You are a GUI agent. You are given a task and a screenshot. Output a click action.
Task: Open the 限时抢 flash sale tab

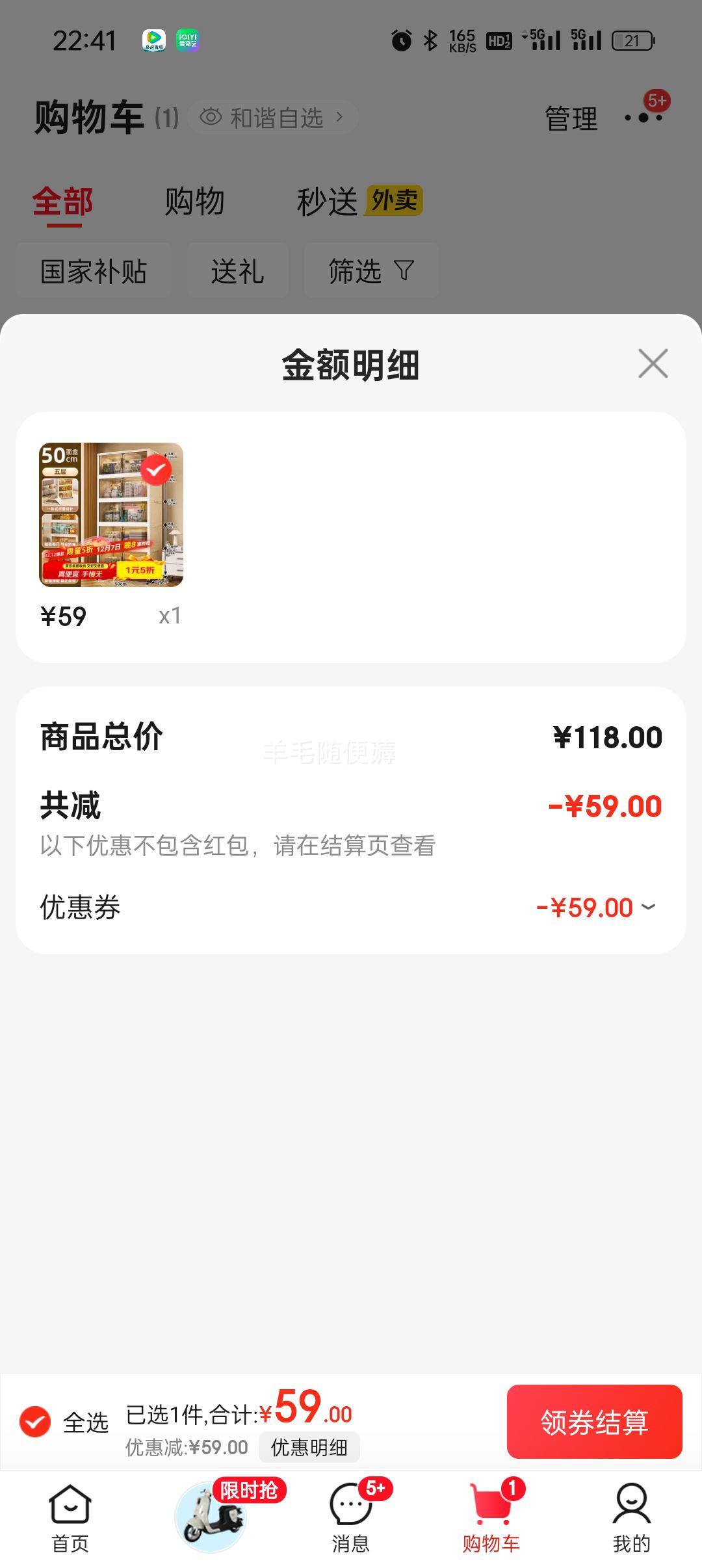tap(211, 1517)
